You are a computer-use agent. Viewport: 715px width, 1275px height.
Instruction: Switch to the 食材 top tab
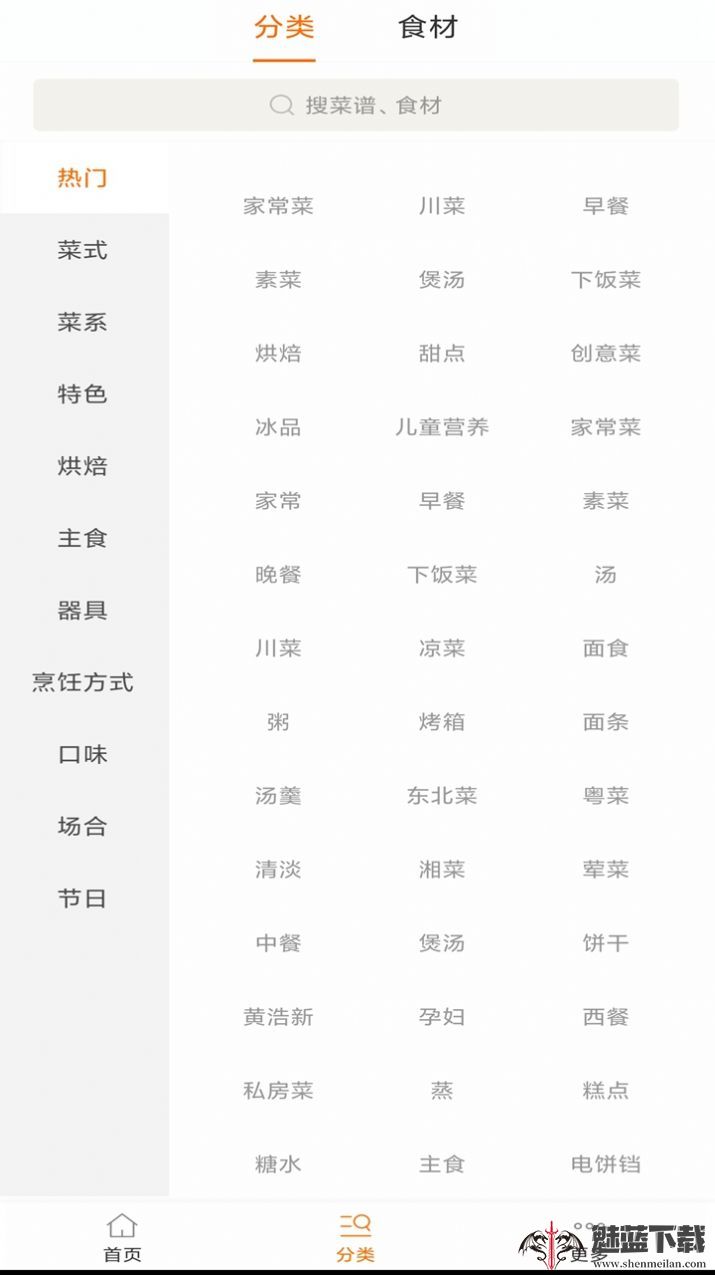[428, 28]
